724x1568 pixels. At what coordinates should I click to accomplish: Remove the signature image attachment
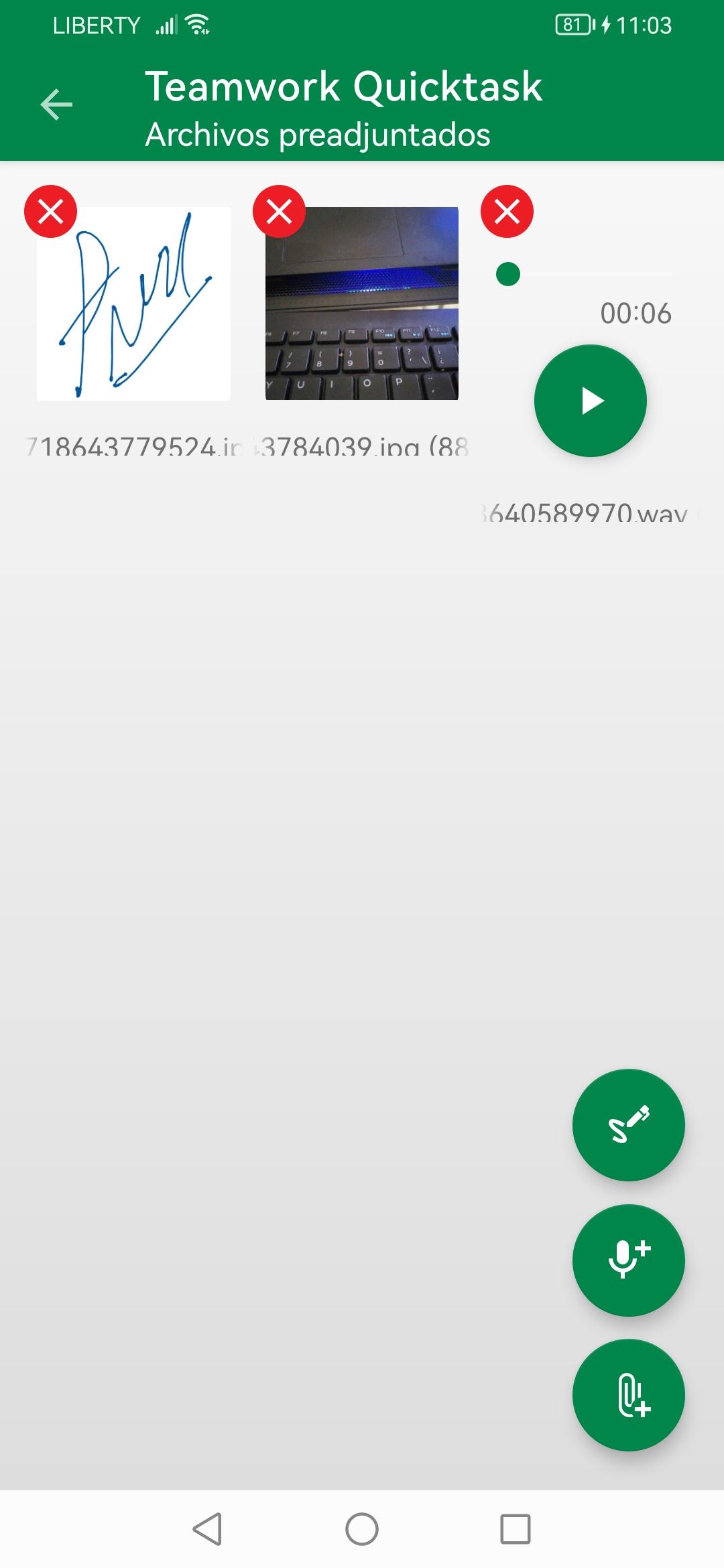click(x=50, y=211)
